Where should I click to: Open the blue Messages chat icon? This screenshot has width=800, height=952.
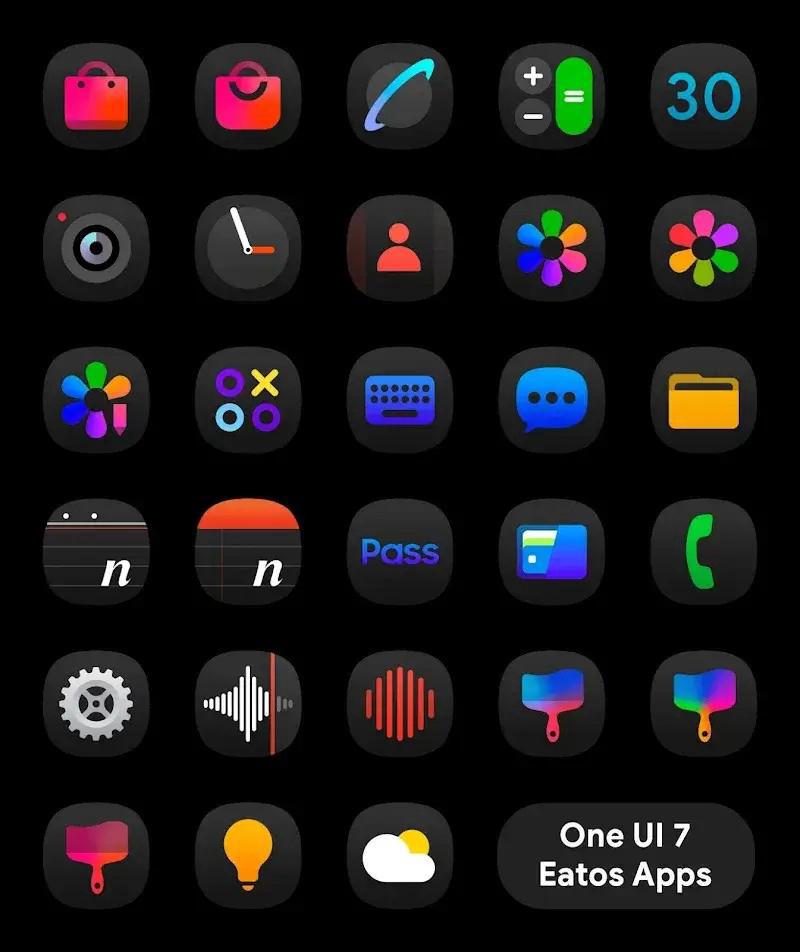tap(552, 400)
